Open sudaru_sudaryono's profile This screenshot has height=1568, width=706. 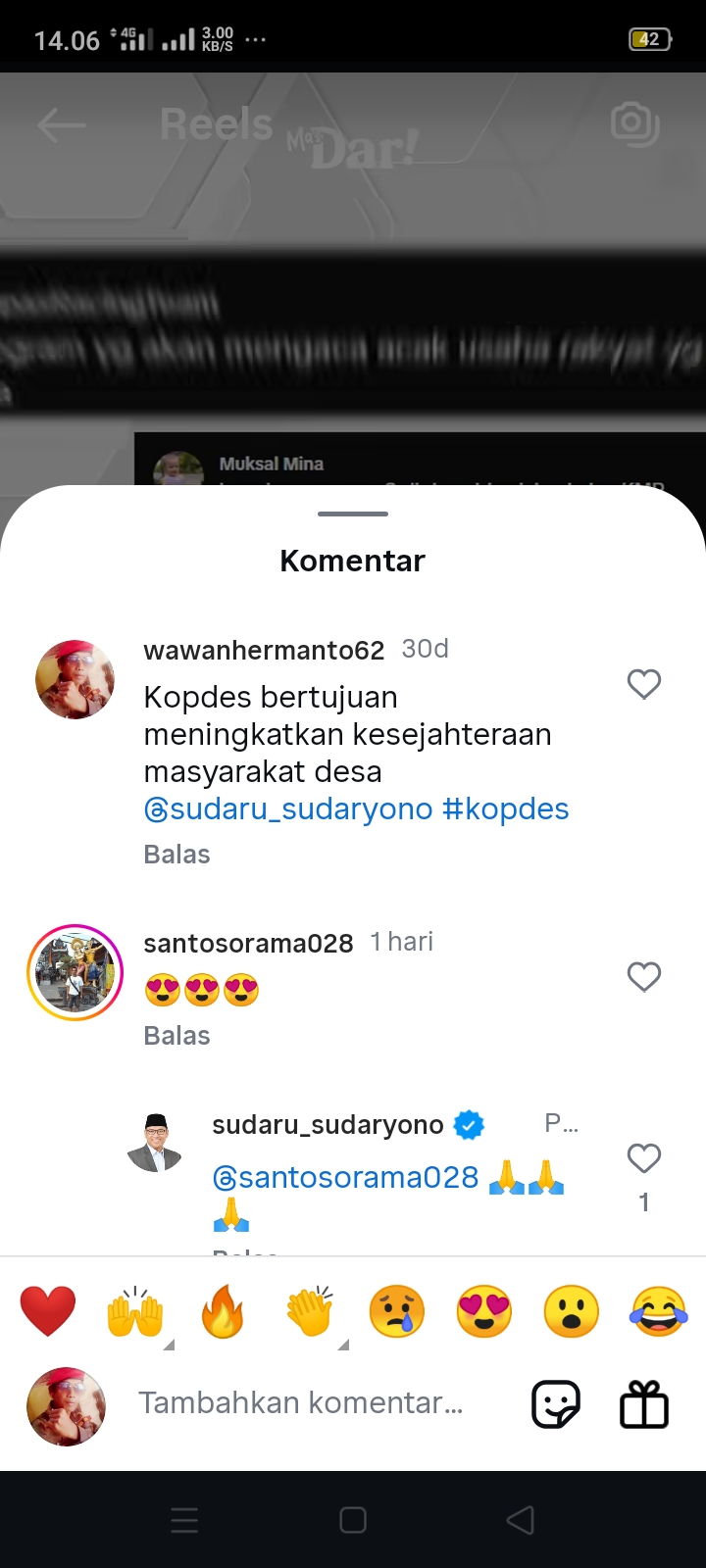(x=328, y=1125)
